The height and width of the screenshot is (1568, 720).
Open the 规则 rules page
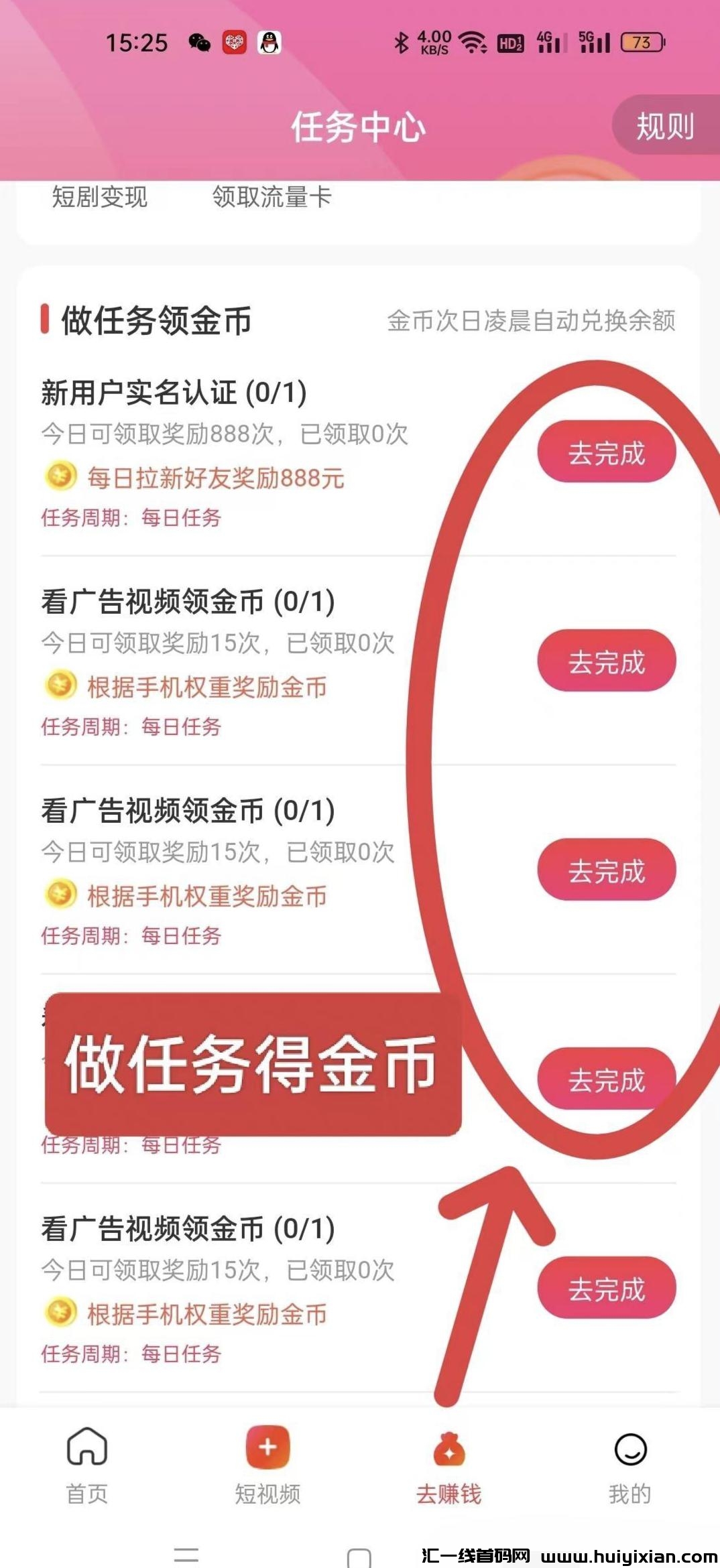(x=664, y=126)
